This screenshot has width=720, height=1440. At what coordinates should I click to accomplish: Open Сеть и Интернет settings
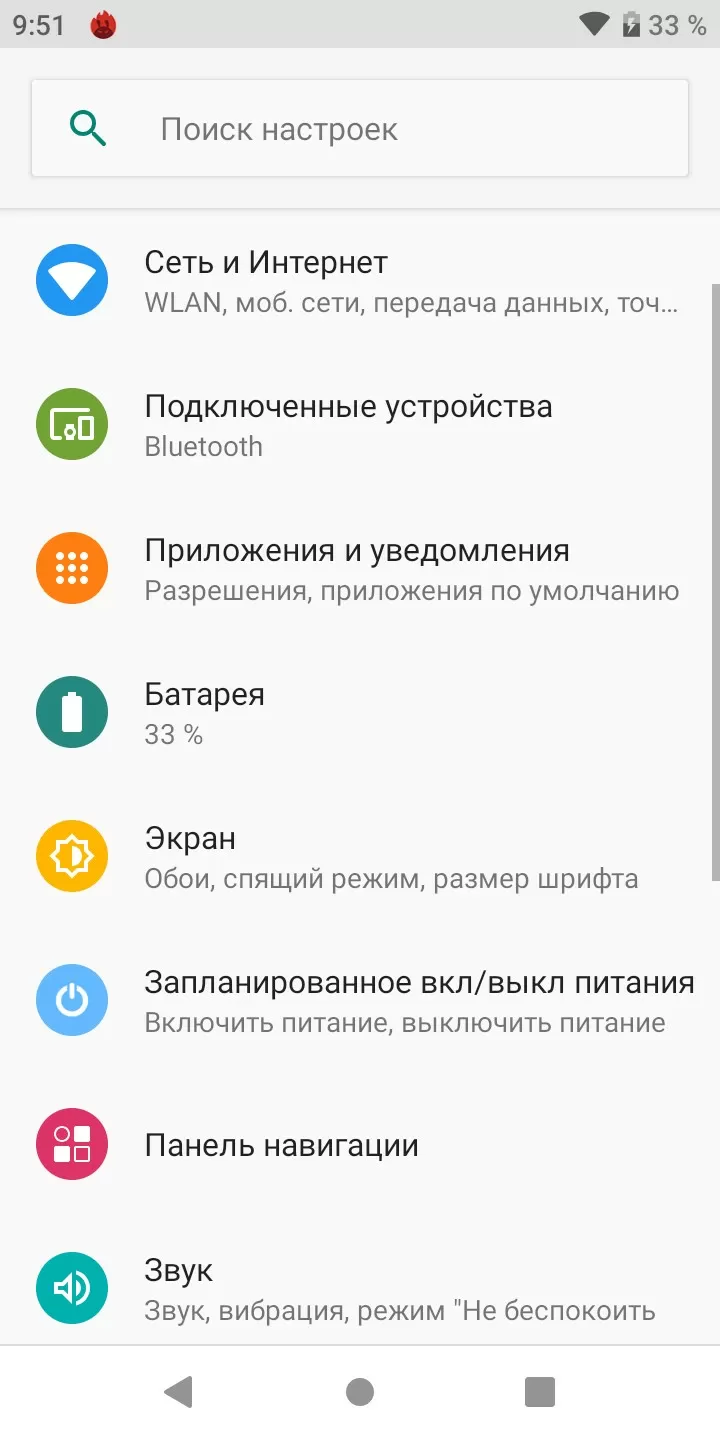(360, 281)
